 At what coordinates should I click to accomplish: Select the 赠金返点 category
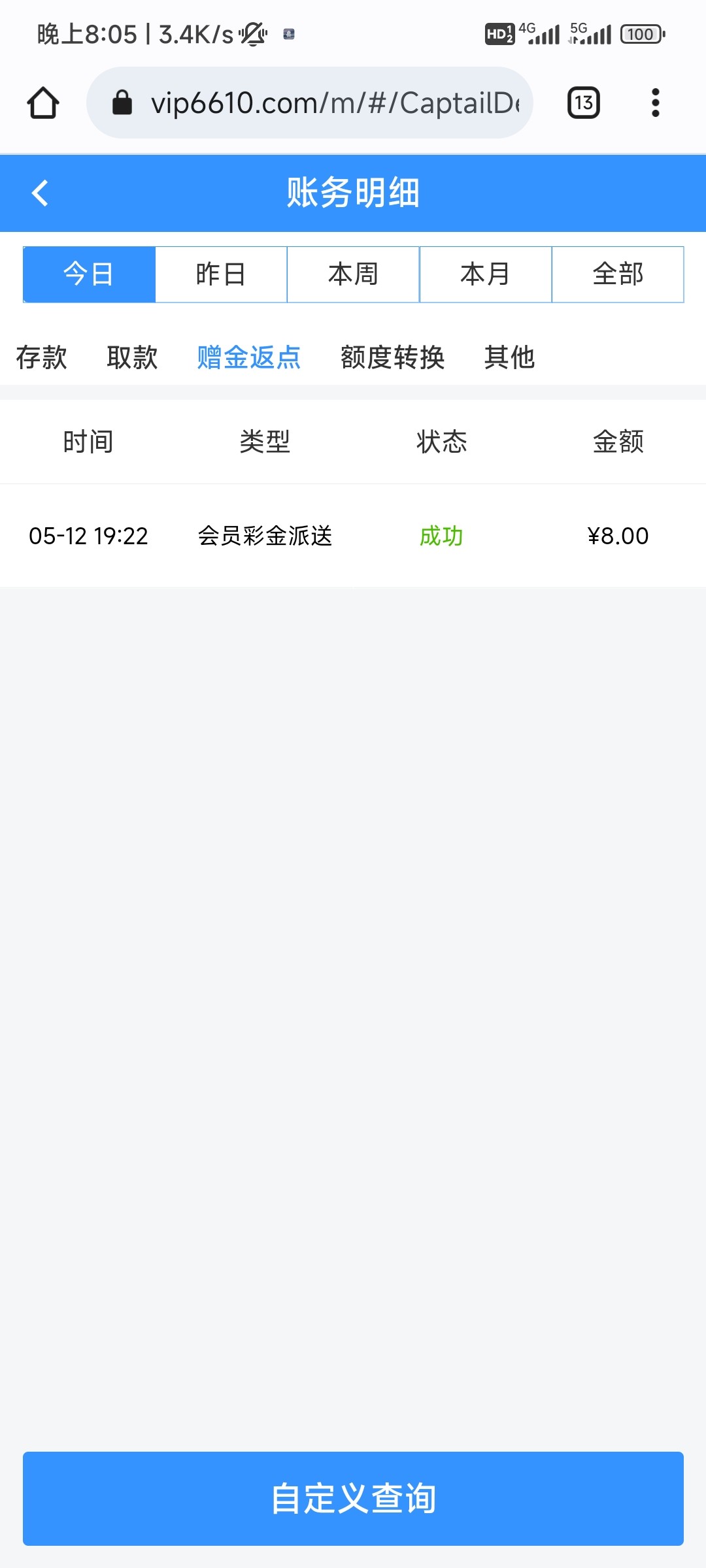249,357
